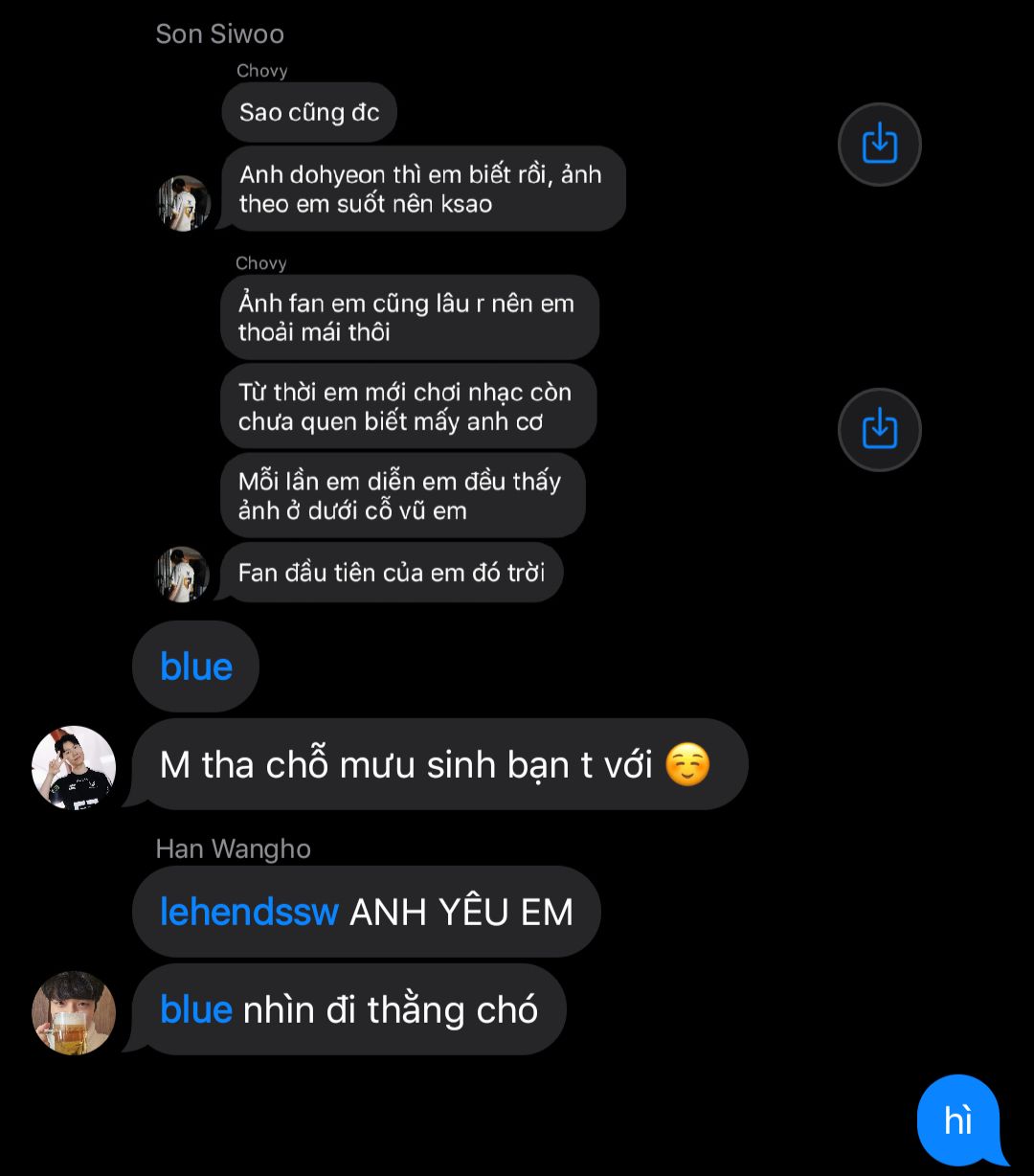Image resolution: width=1034 pixels, height=1176 pixels.
Task: Open the "blue" mention in the standalone bubble
Action: [196, 667]
